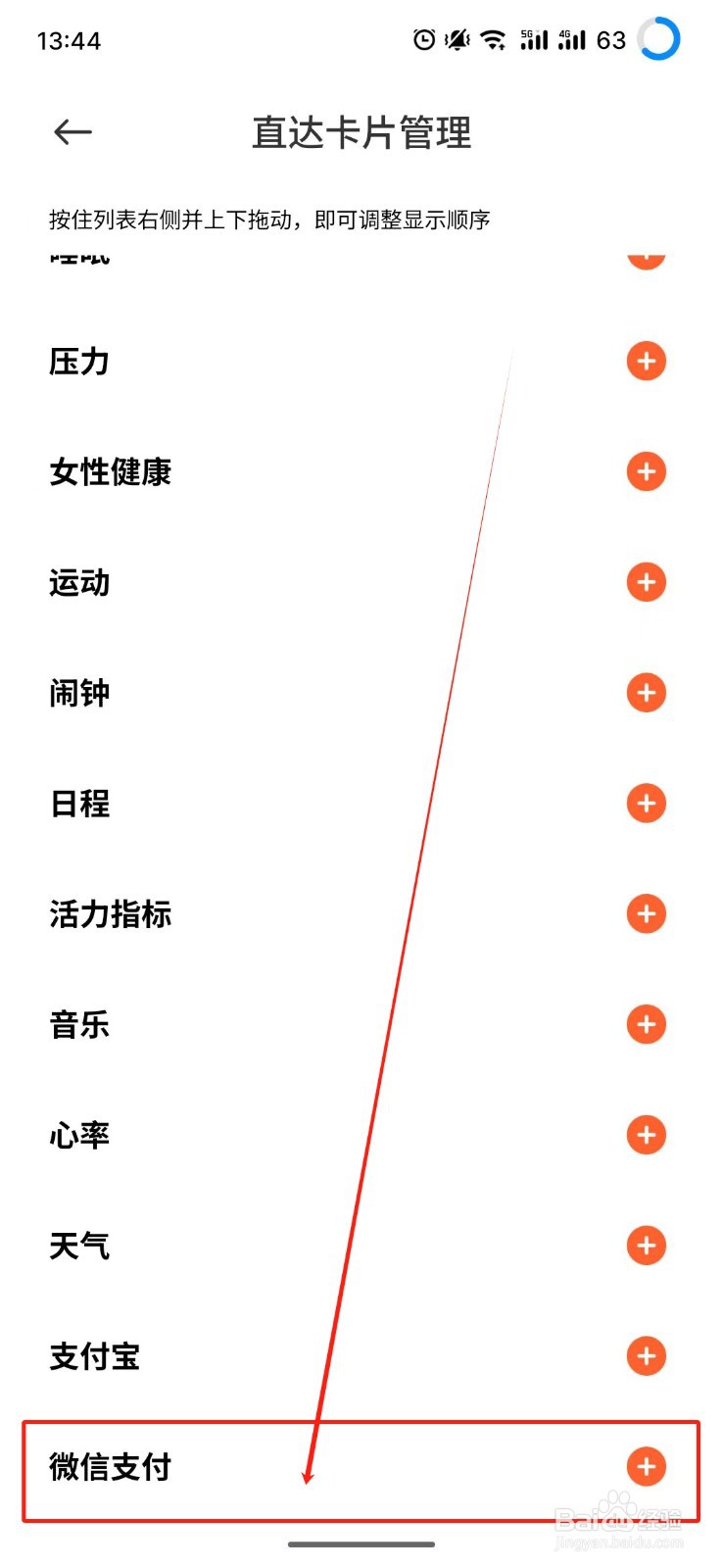
Task: Tap the alarm clock status icon
Action: click(x=423, y=40)
